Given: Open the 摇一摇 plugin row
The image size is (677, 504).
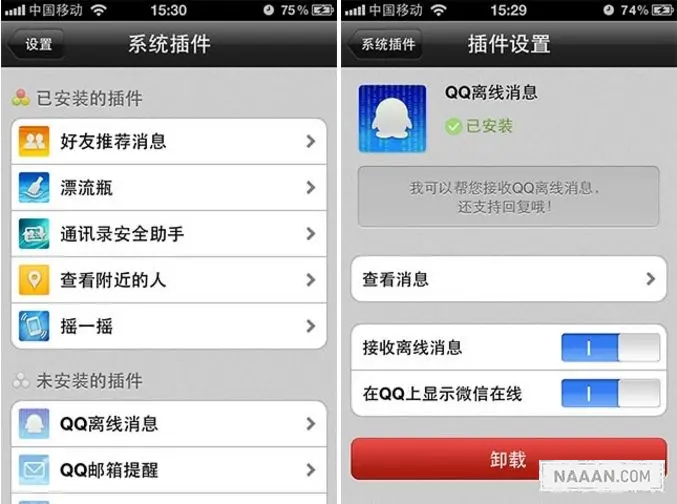Looking at the screenshot, I should tap(168, 326).
